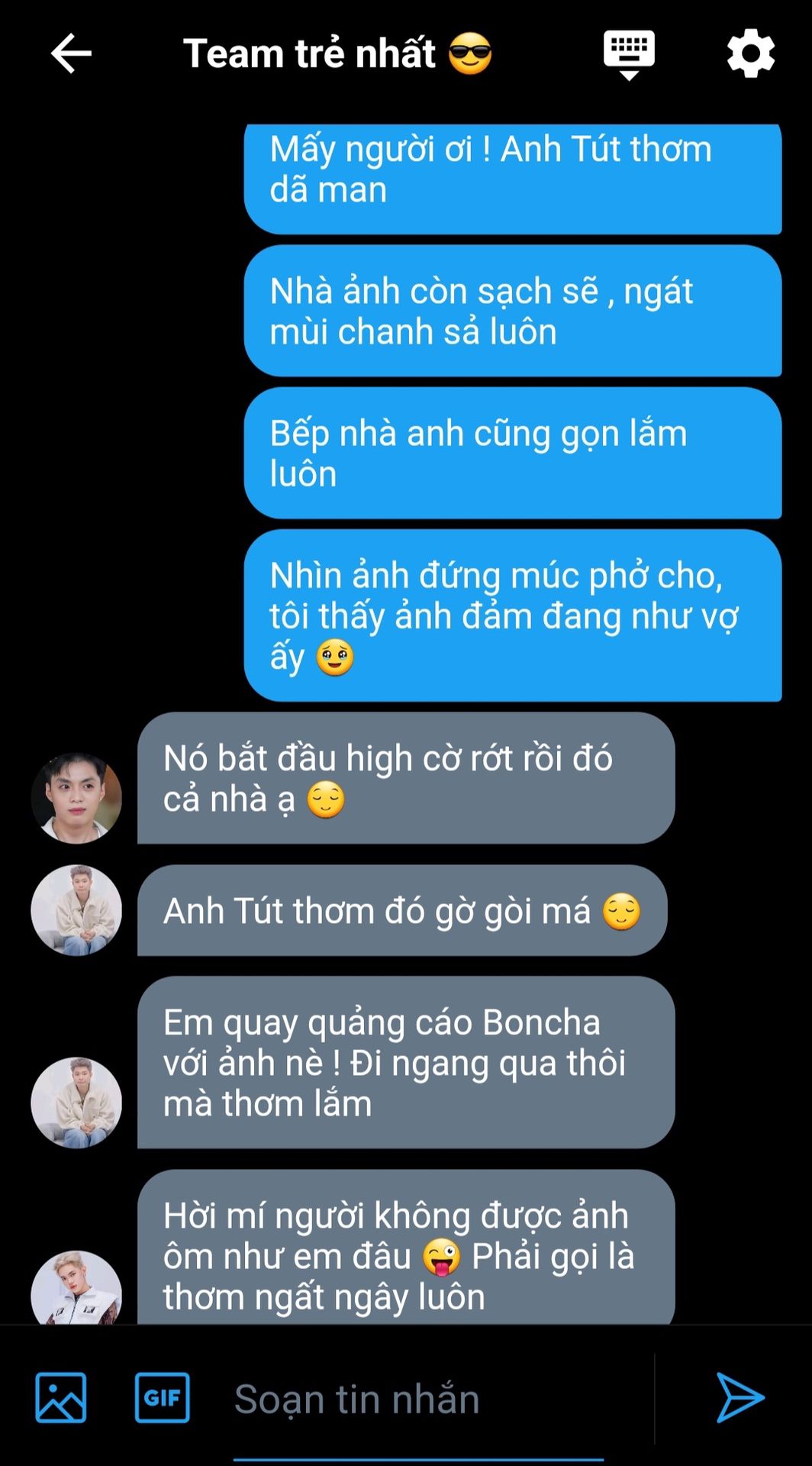Go back using the arrow icon
This screenshot has height=1466, width=812.
pyautogui.click(x=71, y=53)
